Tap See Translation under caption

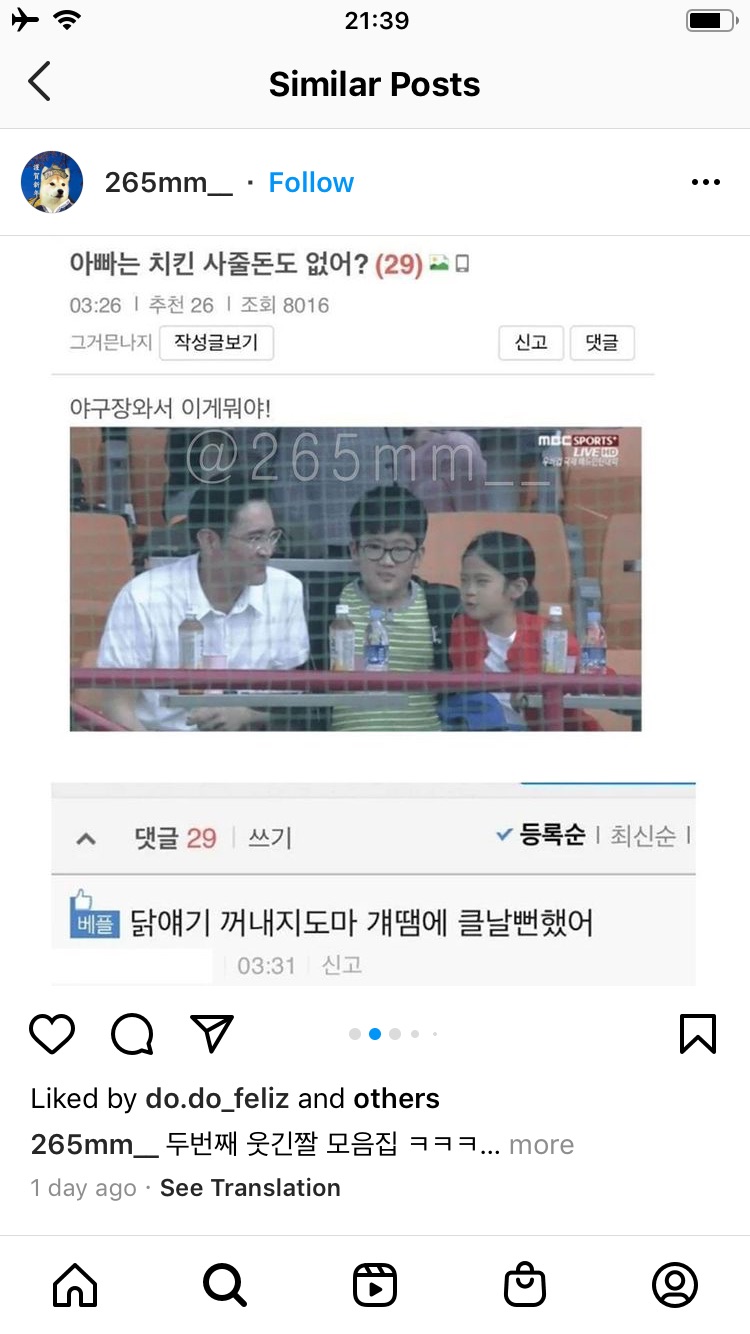tap(250, 1187)
